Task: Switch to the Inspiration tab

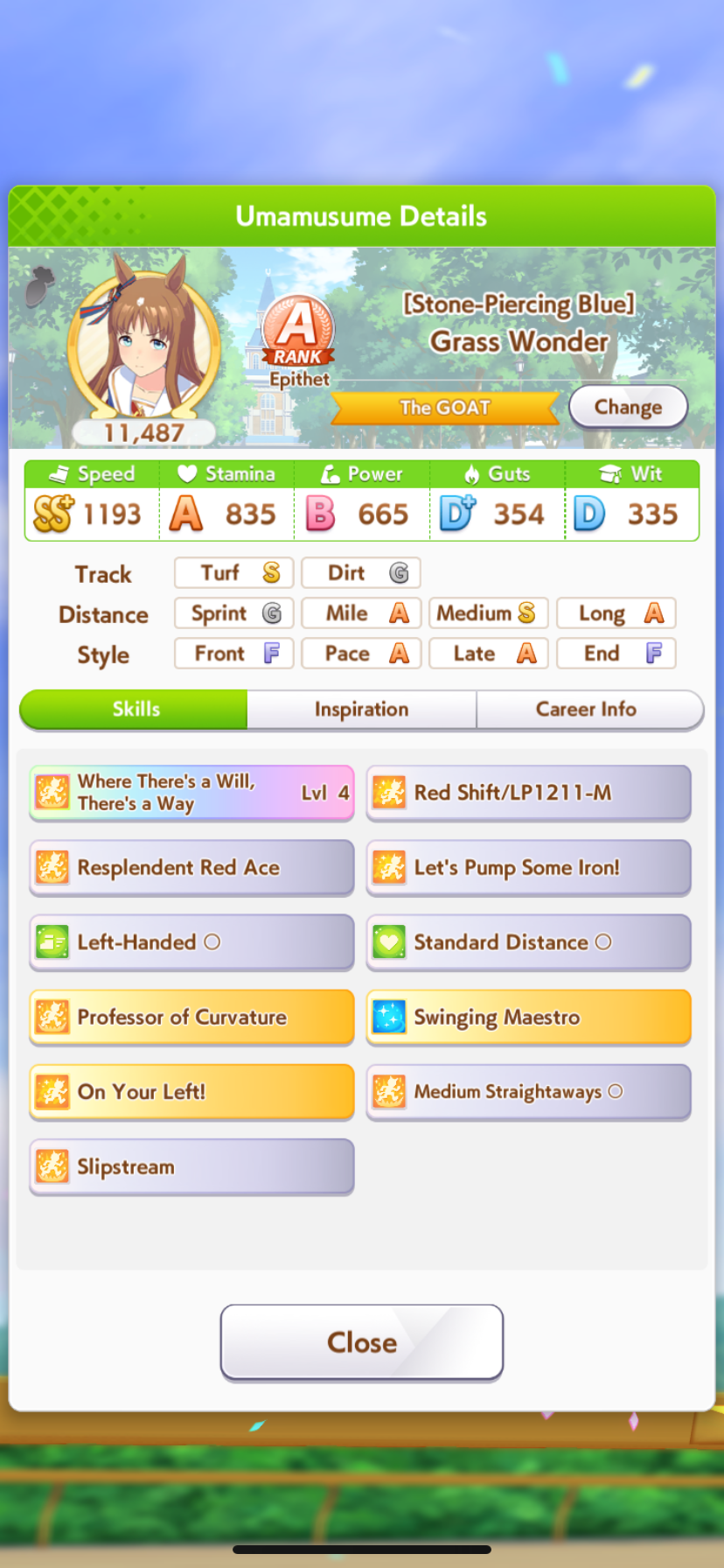Action: click(361, 709)
